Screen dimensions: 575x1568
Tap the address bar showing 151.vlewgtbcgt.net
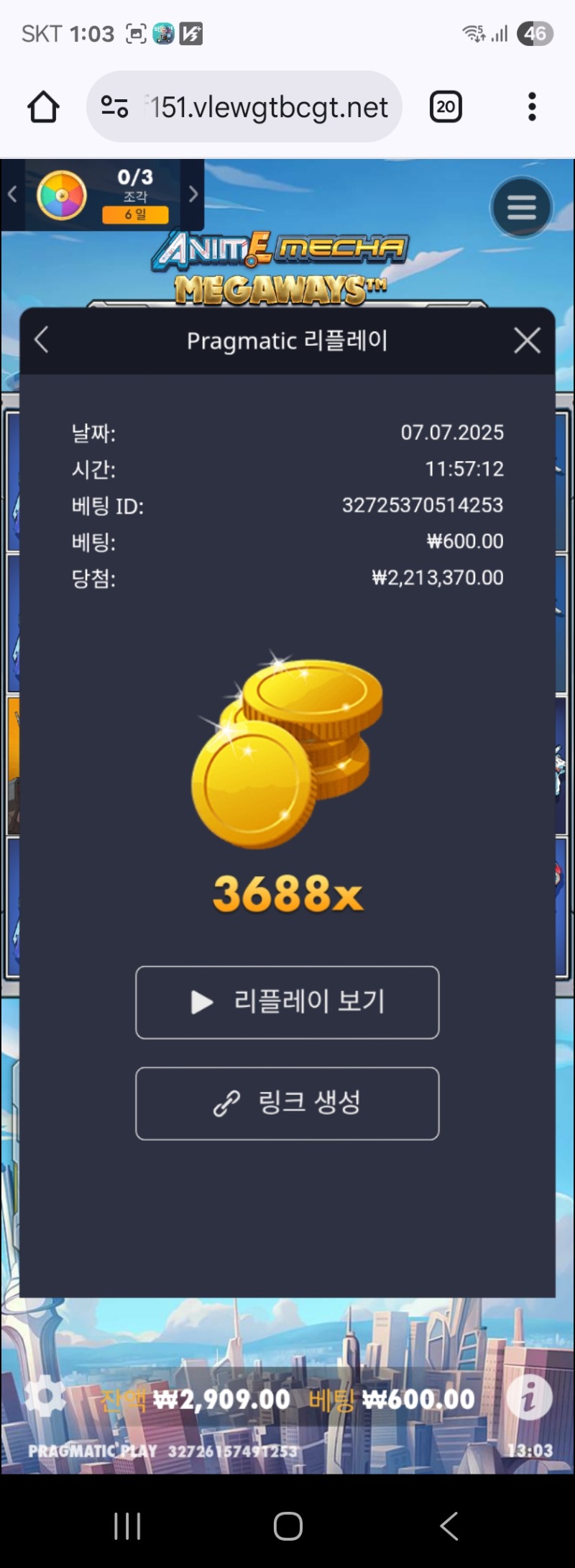[x=267, y=107]
